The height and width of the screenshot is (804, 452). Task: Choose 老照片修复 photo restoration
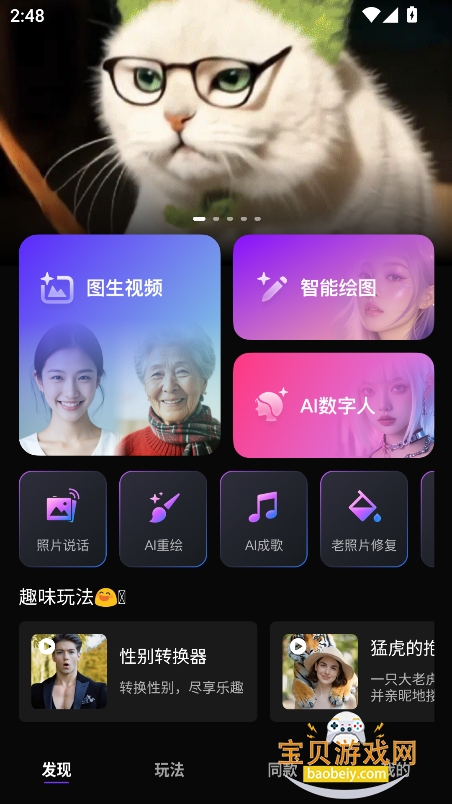click(364, 519)
